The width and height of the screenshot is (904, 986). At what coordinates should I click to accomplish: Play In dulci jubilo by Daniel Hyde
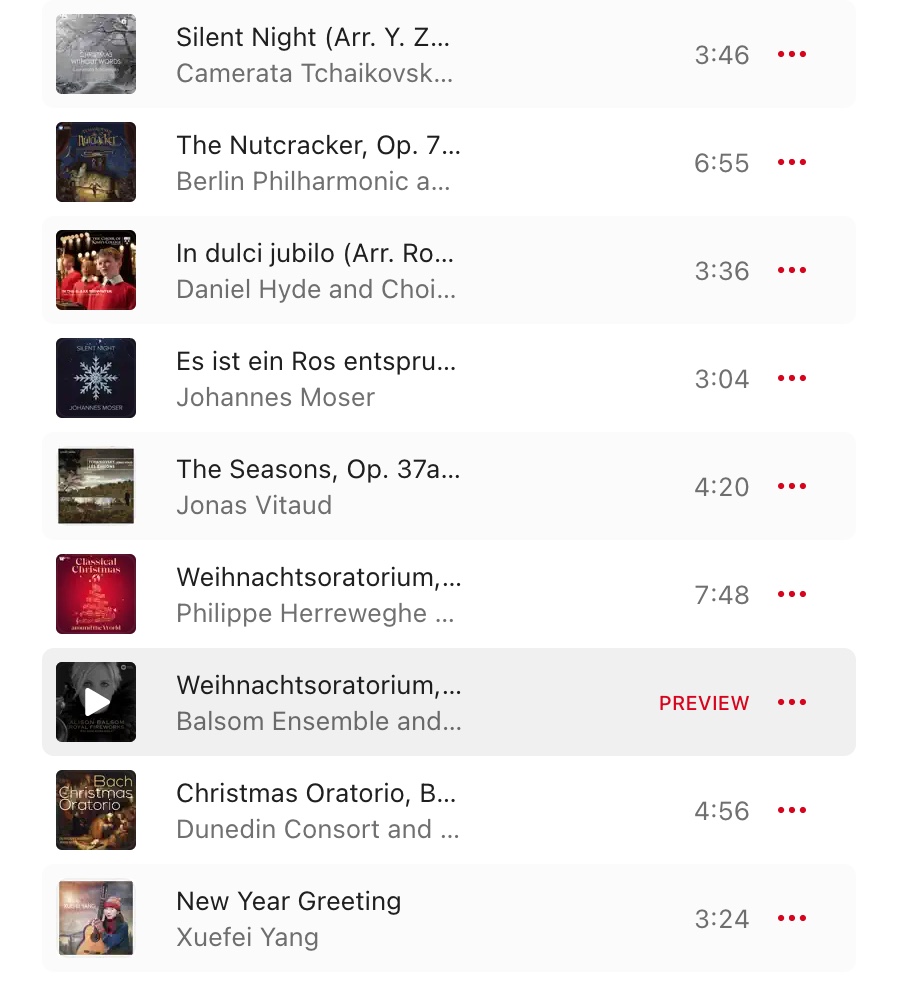point(96,270)
